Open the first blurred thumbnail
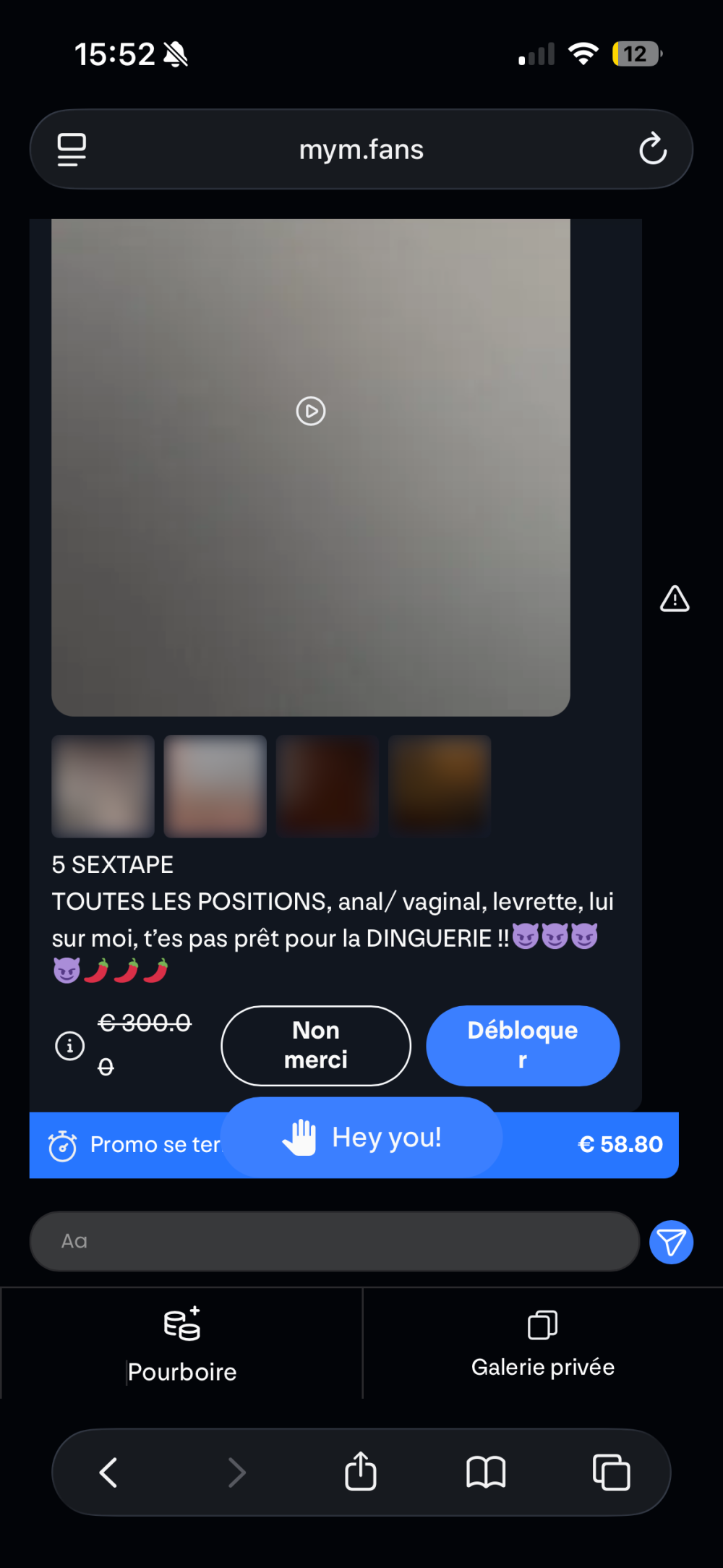This screenshot has width=723, height=1568. tap(103, 786)
